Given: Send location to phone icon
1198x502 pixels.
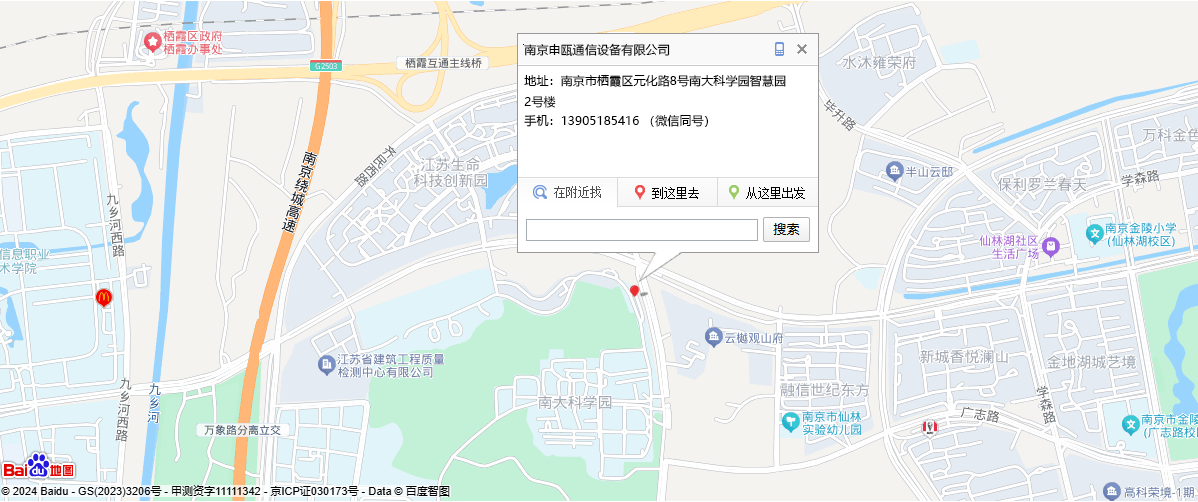Looking at the screenshot, I should pyautogui.click(x=779, y=49).
